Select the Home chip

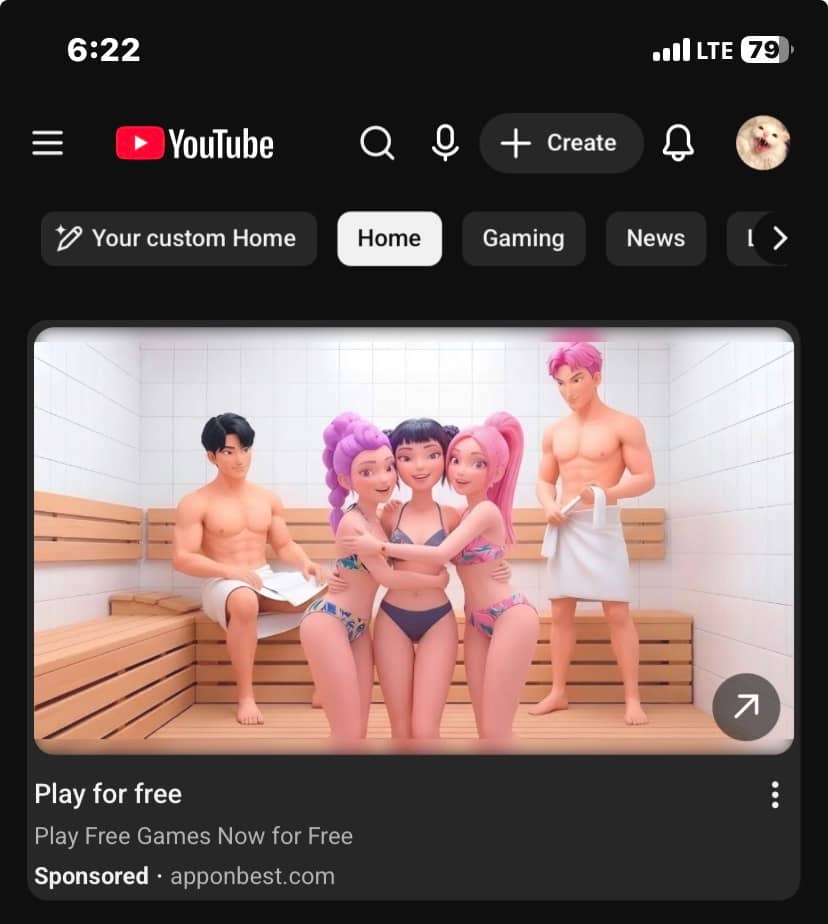(x=390, y=239)
